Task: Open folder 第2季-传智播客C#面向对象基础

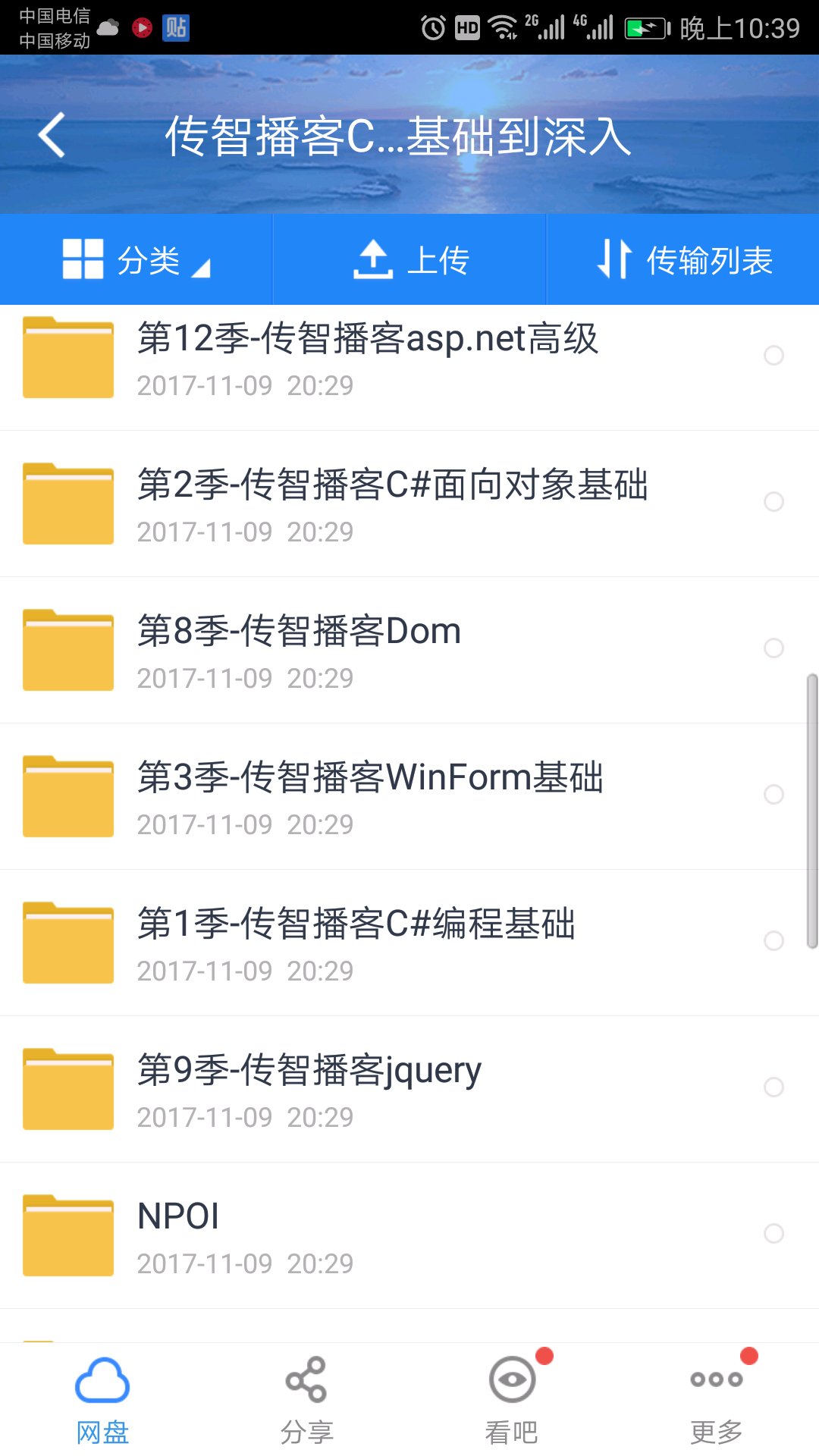Action: coord(391,503)
